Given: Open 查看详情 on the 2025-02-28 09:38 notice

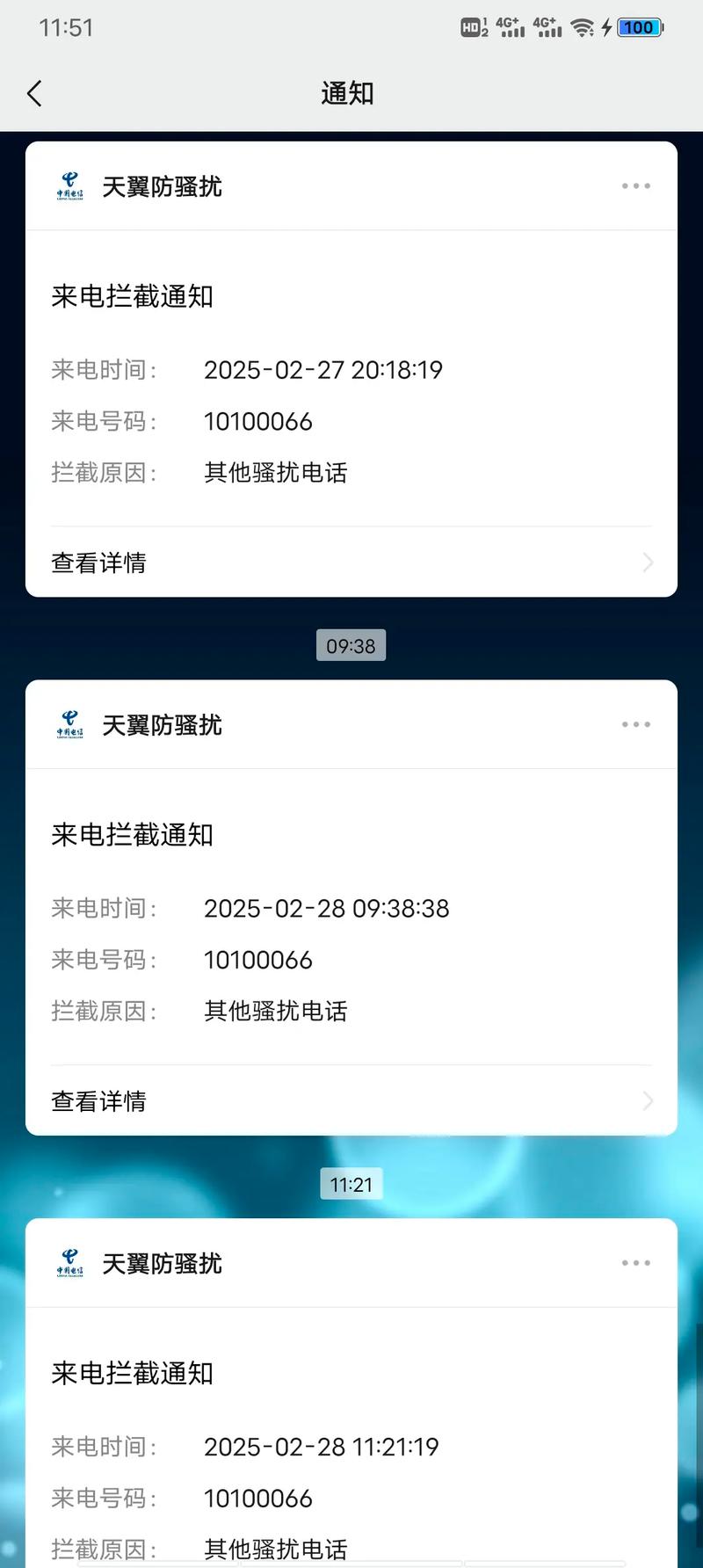Looking at the screenshot, I should click(98, 1100).
